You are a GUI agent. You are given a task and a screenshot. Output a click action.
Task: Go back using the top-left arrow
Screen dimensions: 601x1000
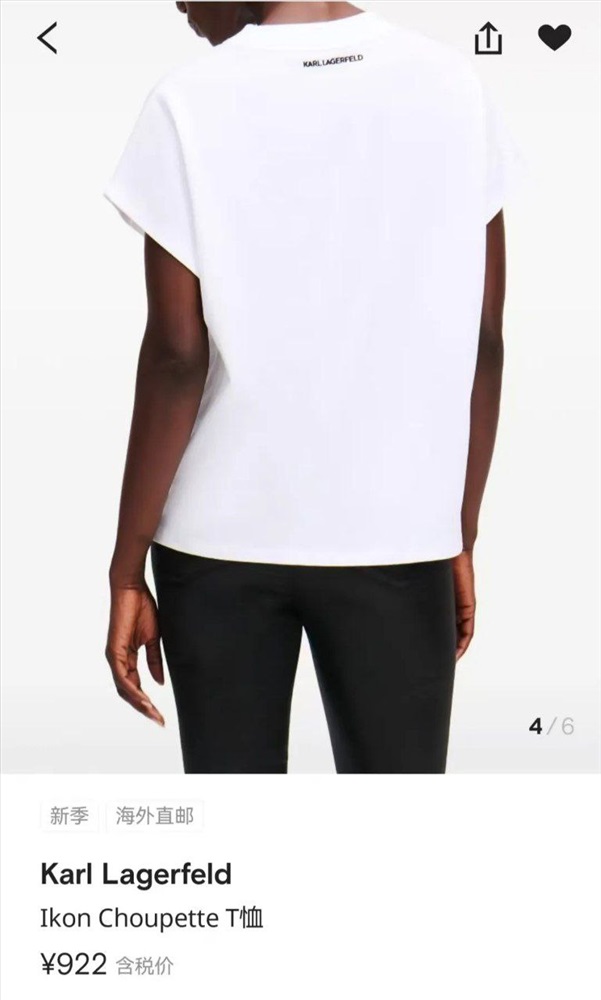(47, 38)
